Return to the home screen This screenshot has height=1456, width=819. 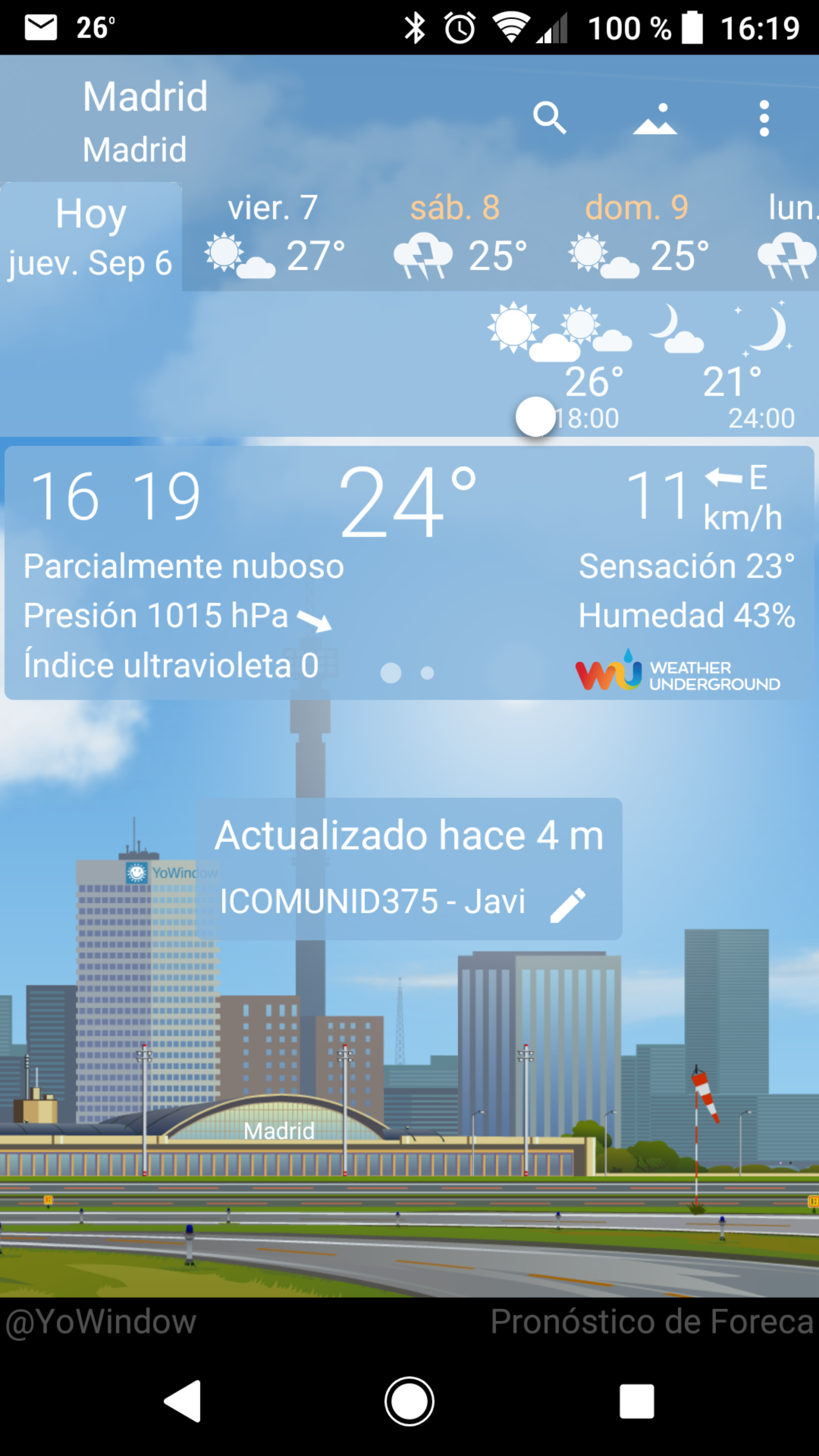[409, 1401]
